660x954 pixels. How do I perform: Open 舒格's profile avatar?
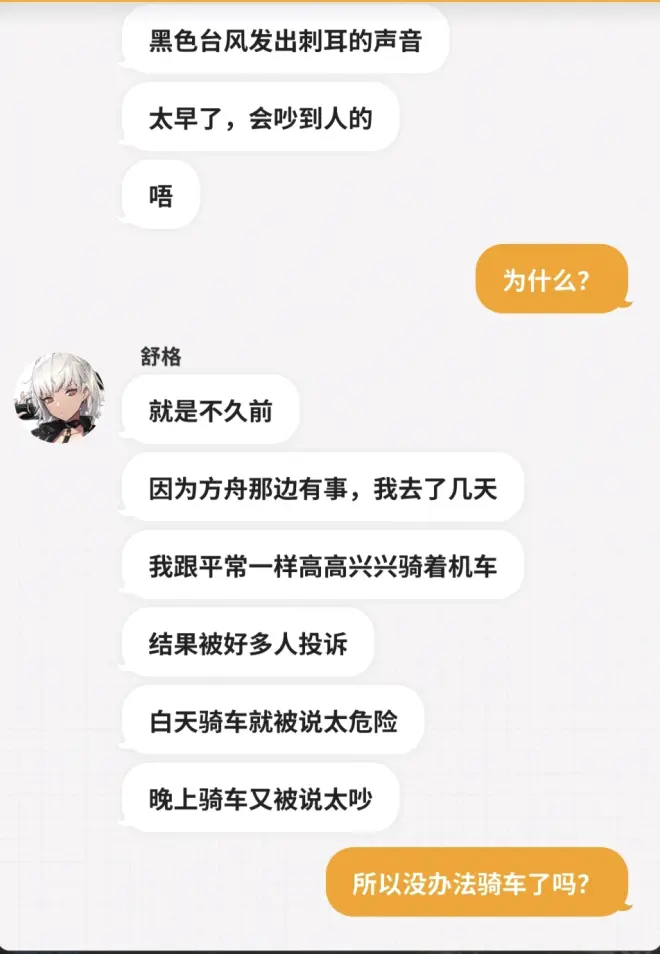click(59, 398)
